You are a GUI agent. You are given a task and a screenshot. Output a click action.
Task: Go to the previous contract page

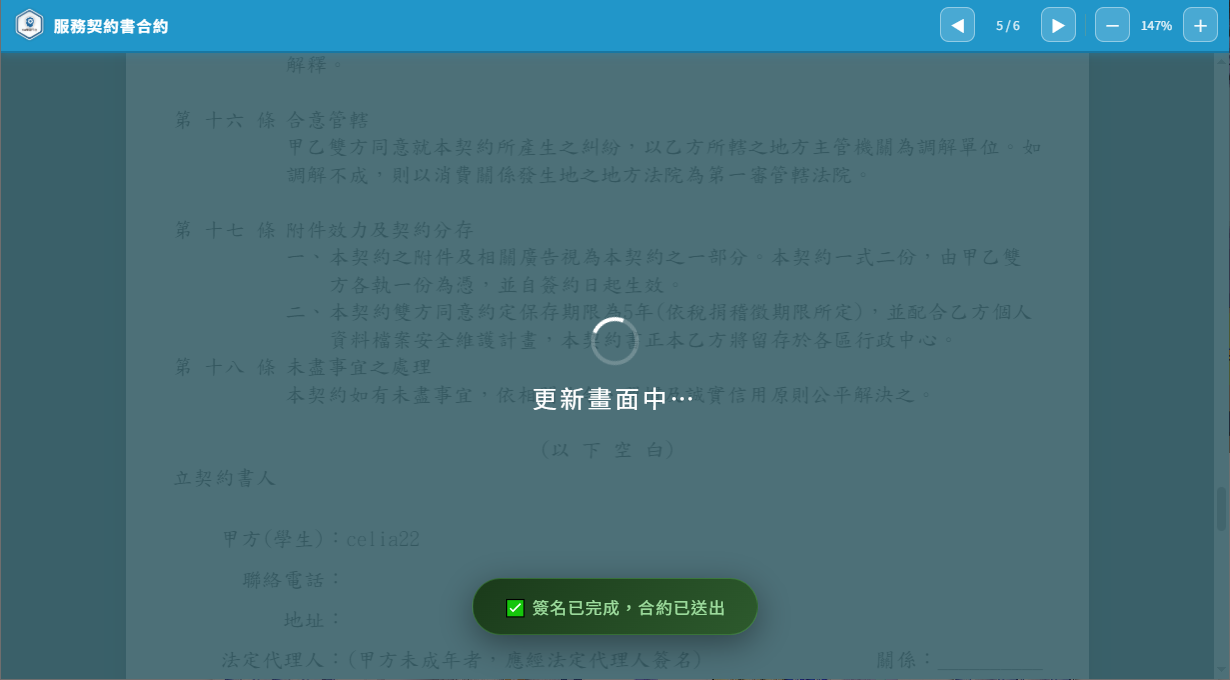(x=957, y=25)
